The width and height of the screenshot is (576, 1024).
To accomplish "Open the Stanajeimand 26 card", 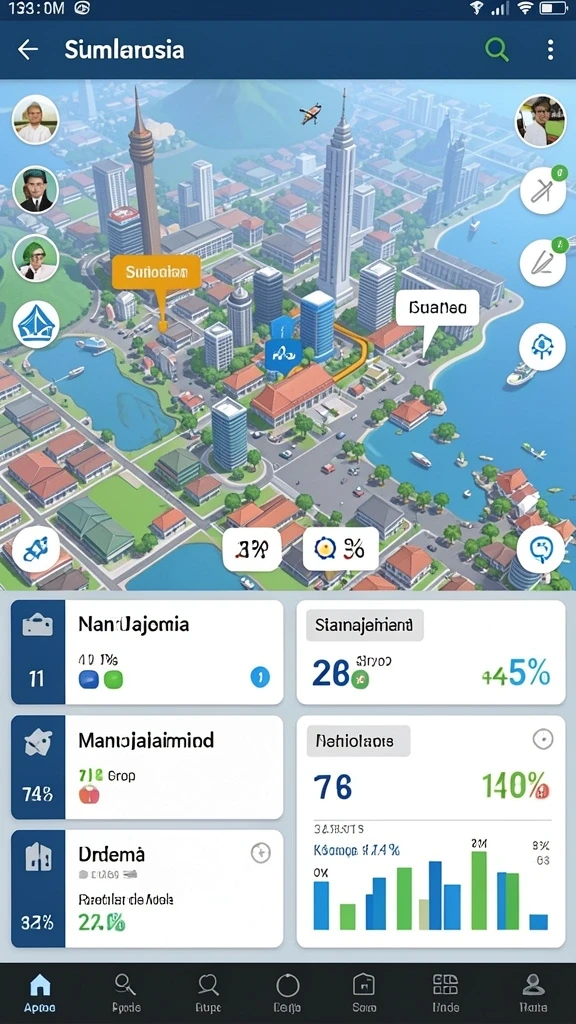I will pyautogui.click(x=431, y=652).
